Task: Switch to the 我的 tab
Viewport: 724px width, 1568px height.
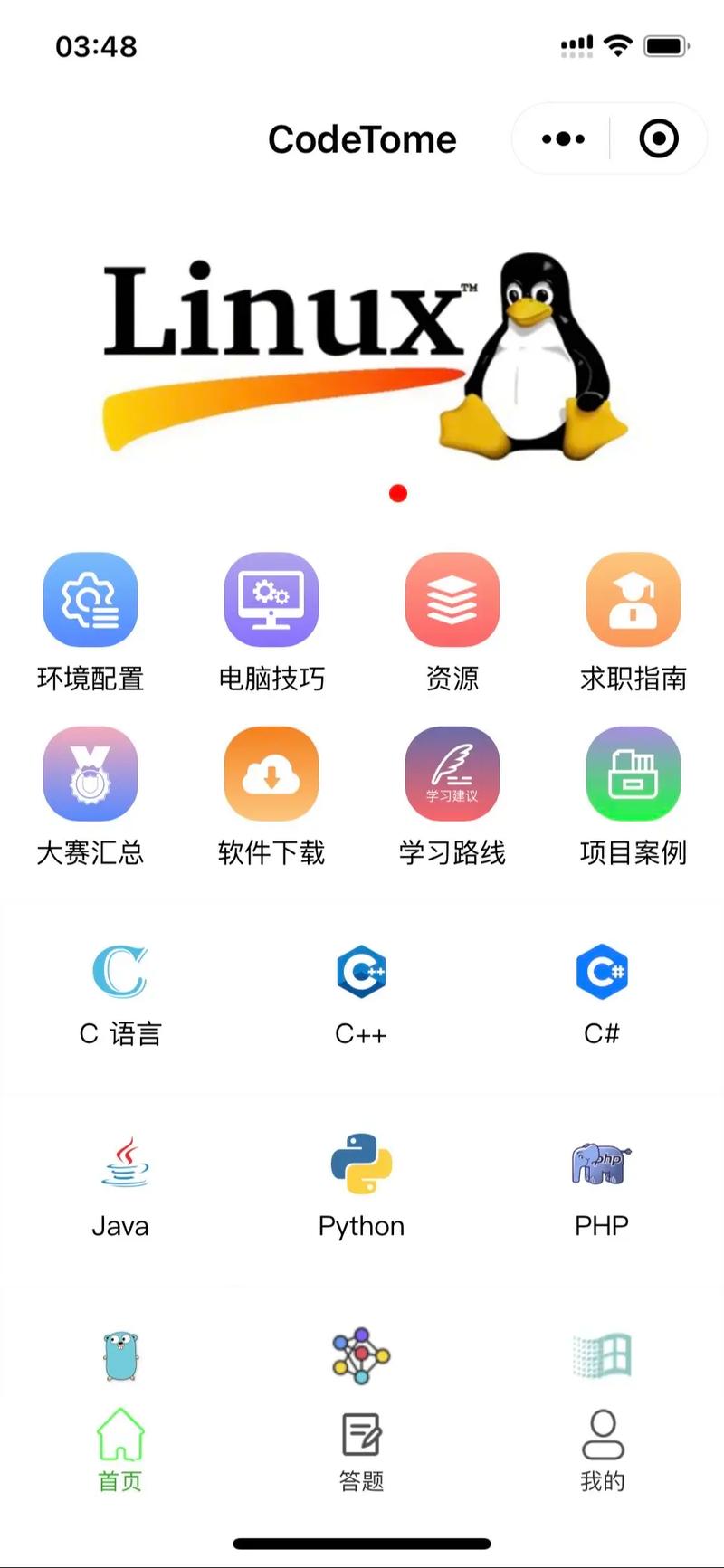Action: [603, 1450]
